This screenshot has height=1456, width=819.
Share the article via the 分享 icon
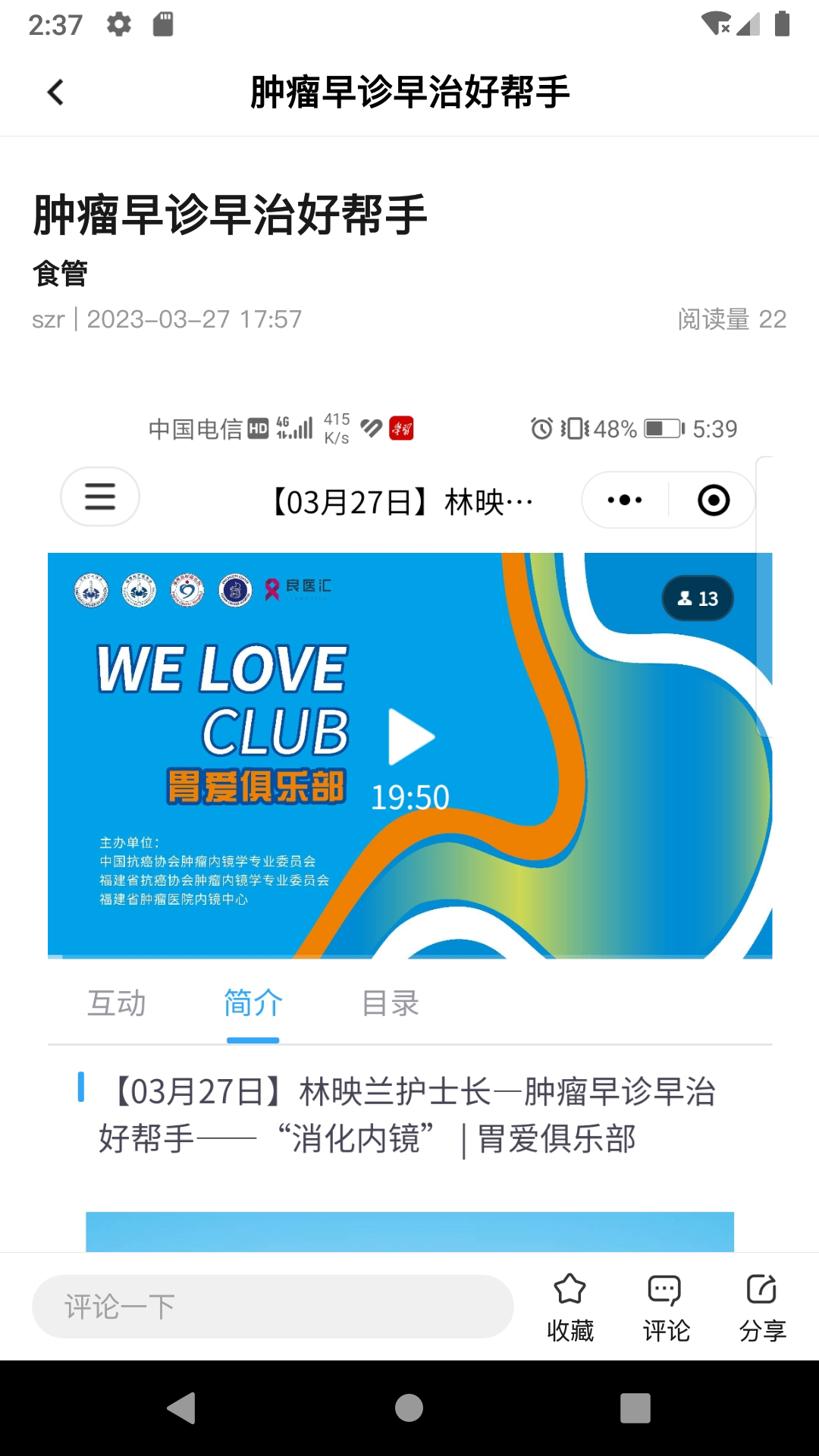(x=761, y=1304)
